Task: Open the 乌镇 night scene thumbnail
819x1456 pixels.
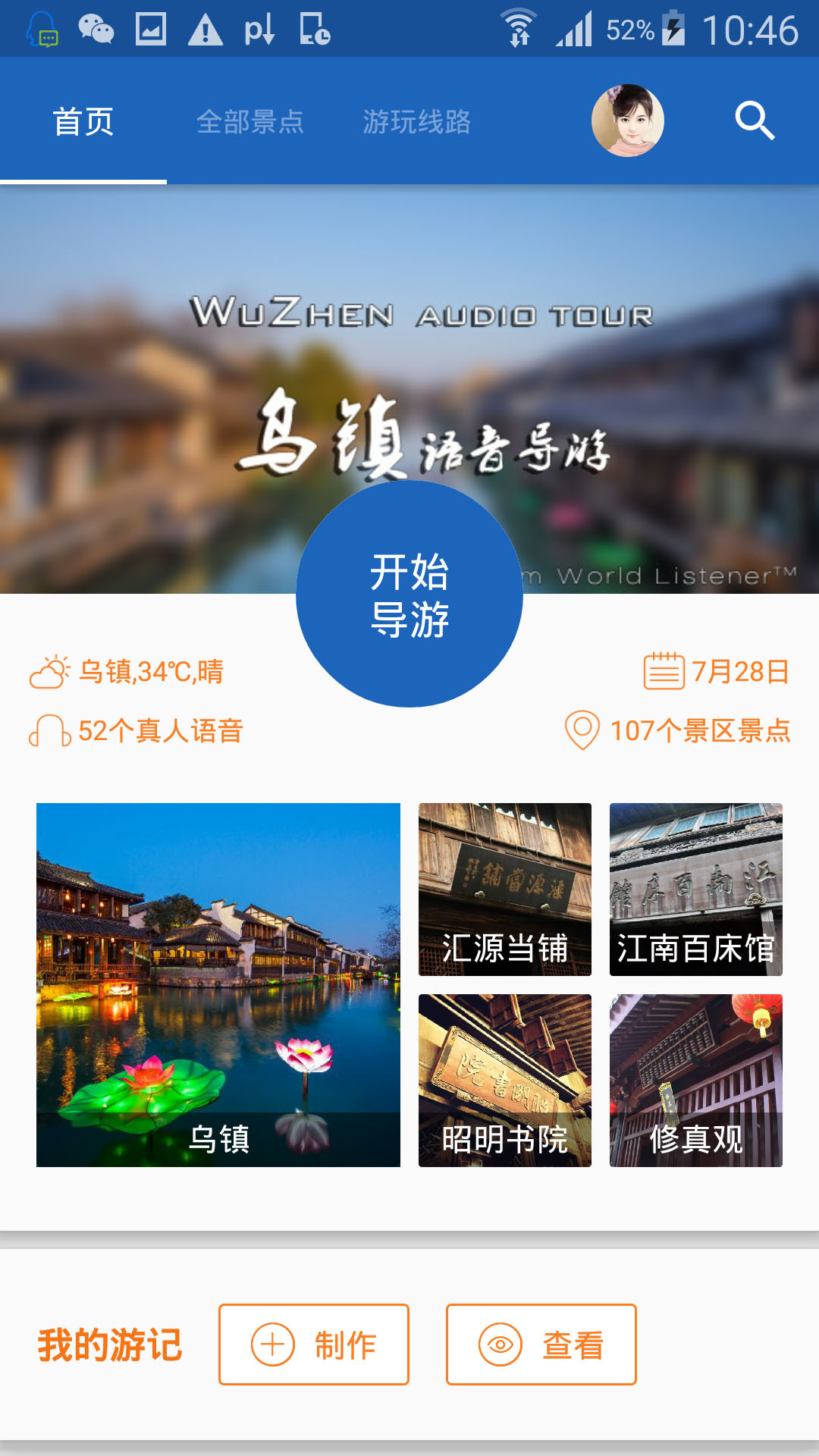Action: [x=218, y=986]
